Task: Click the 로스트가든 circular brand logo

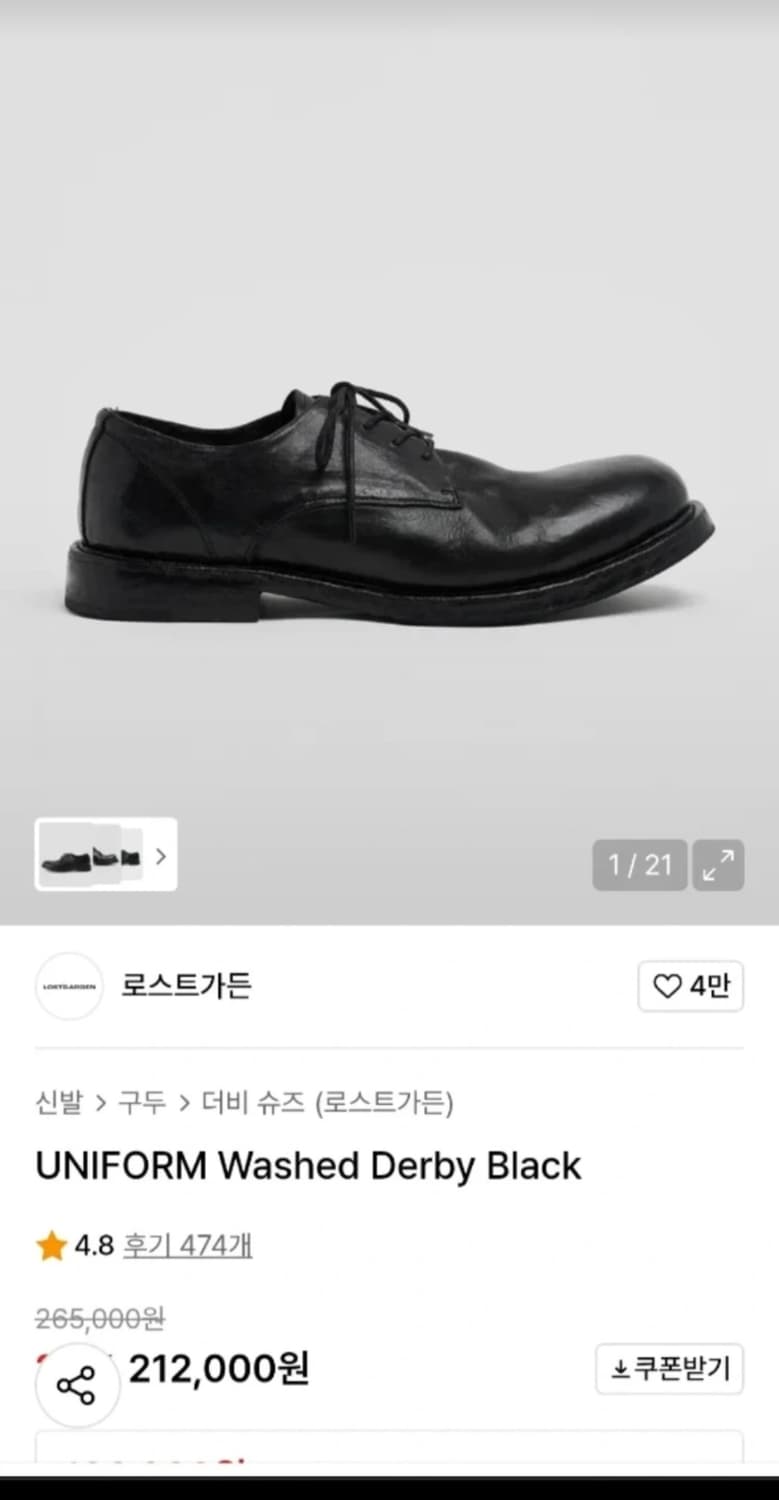Action: coord(69,987)
